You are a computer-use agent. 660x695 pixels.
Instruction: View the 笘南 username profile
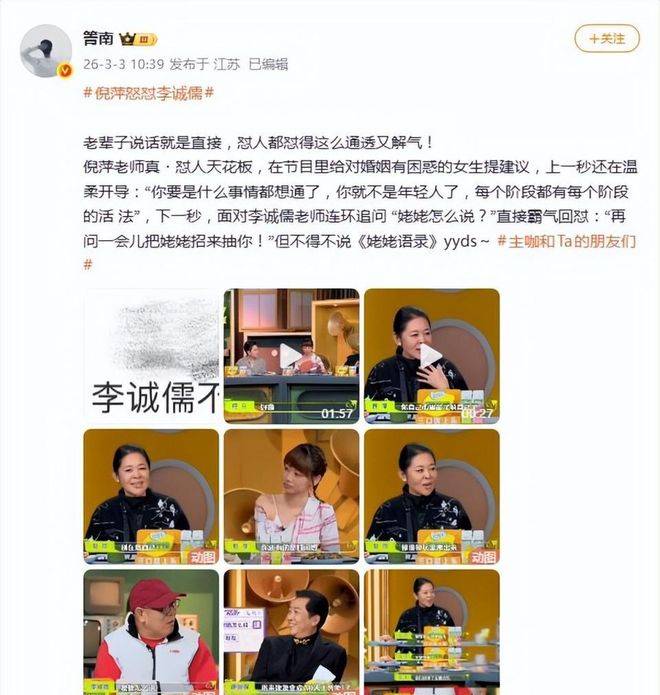pos(98,39)
